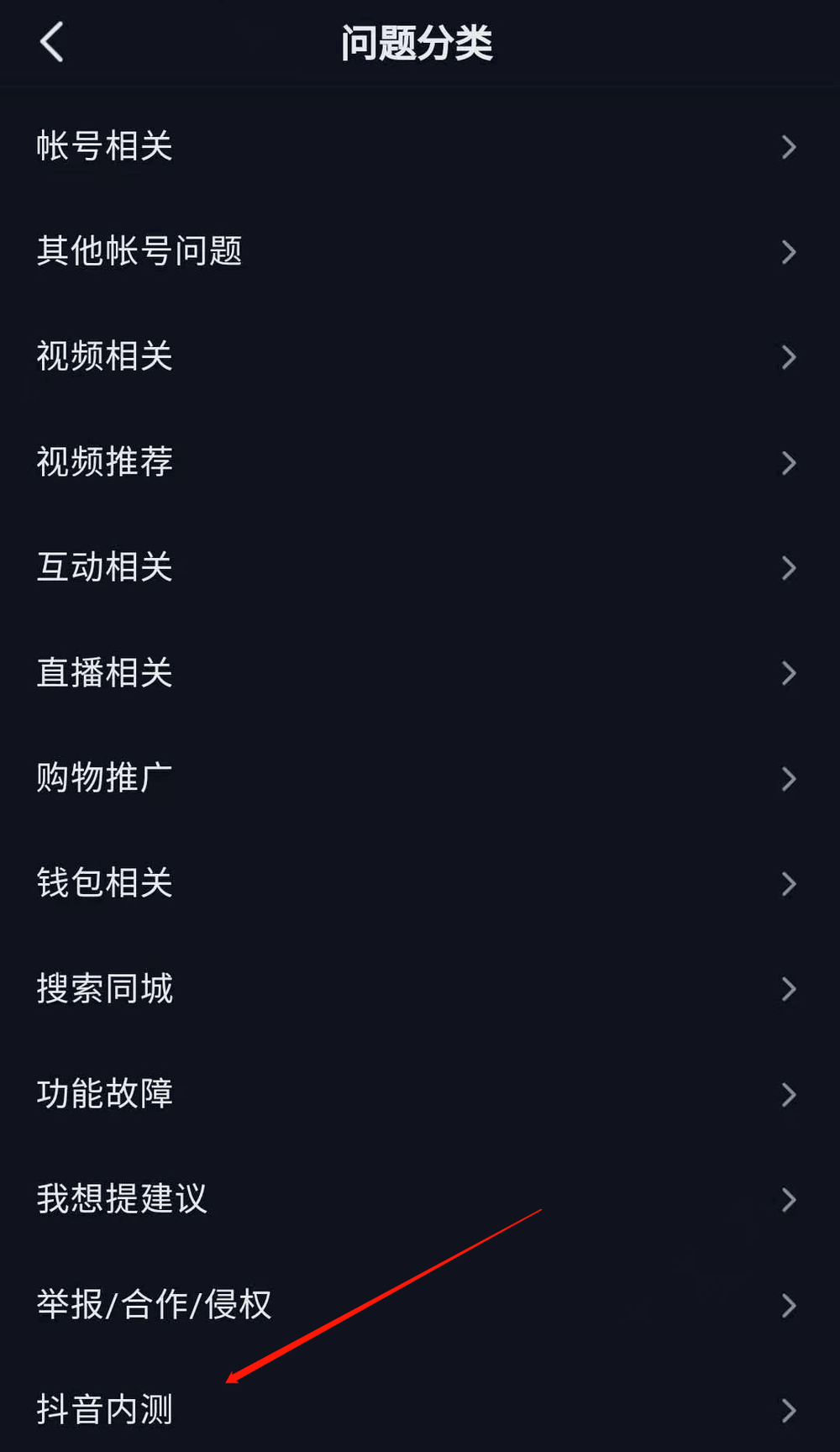The height and width of the screenshot is (1452, 840).
Task: Tap the 举报/合作/侵权 row
Action: click(x=155, y=1304)
